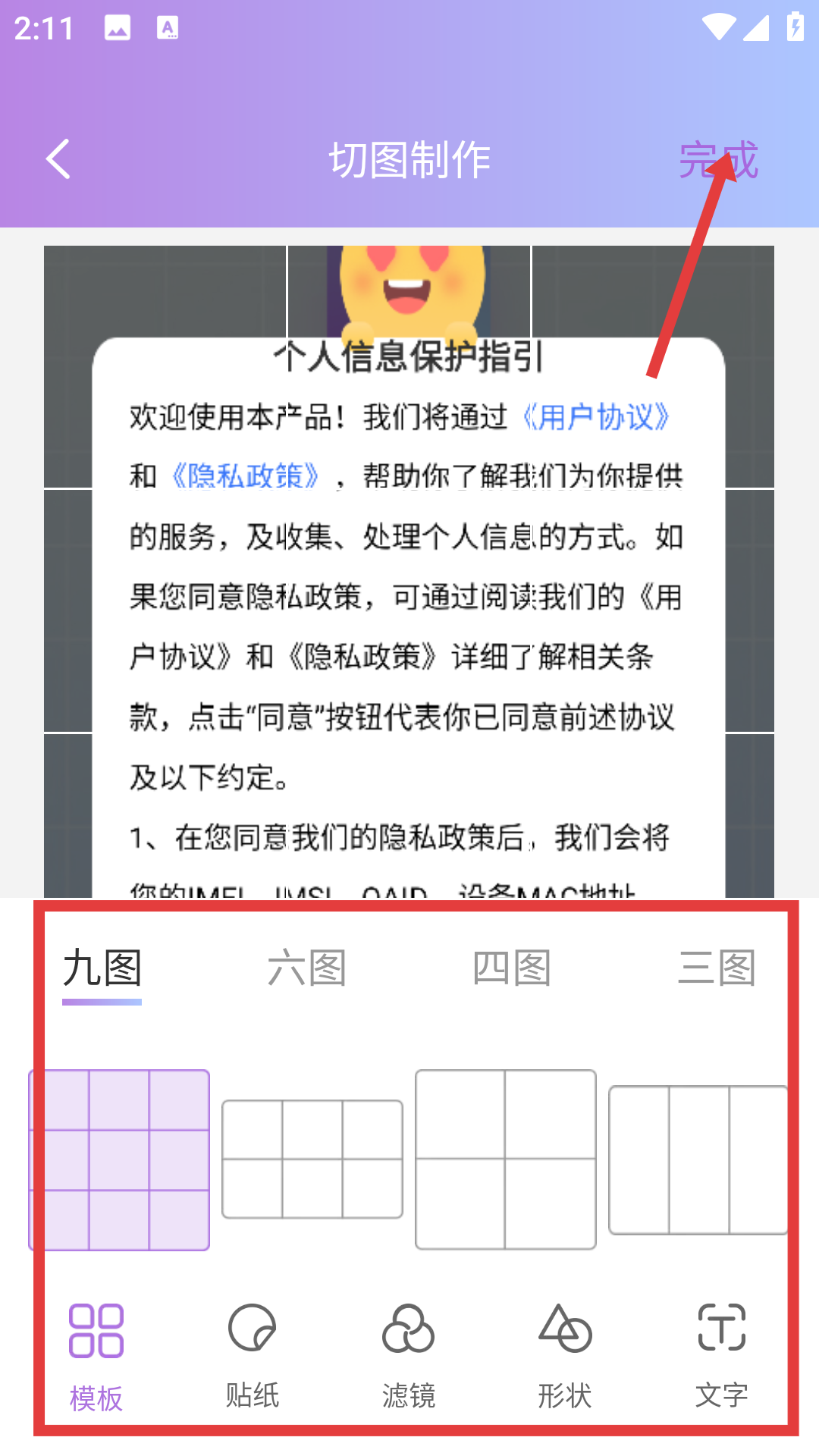
Task: Choose the nine-grid template thumbnail
Action: point(119,1159)
